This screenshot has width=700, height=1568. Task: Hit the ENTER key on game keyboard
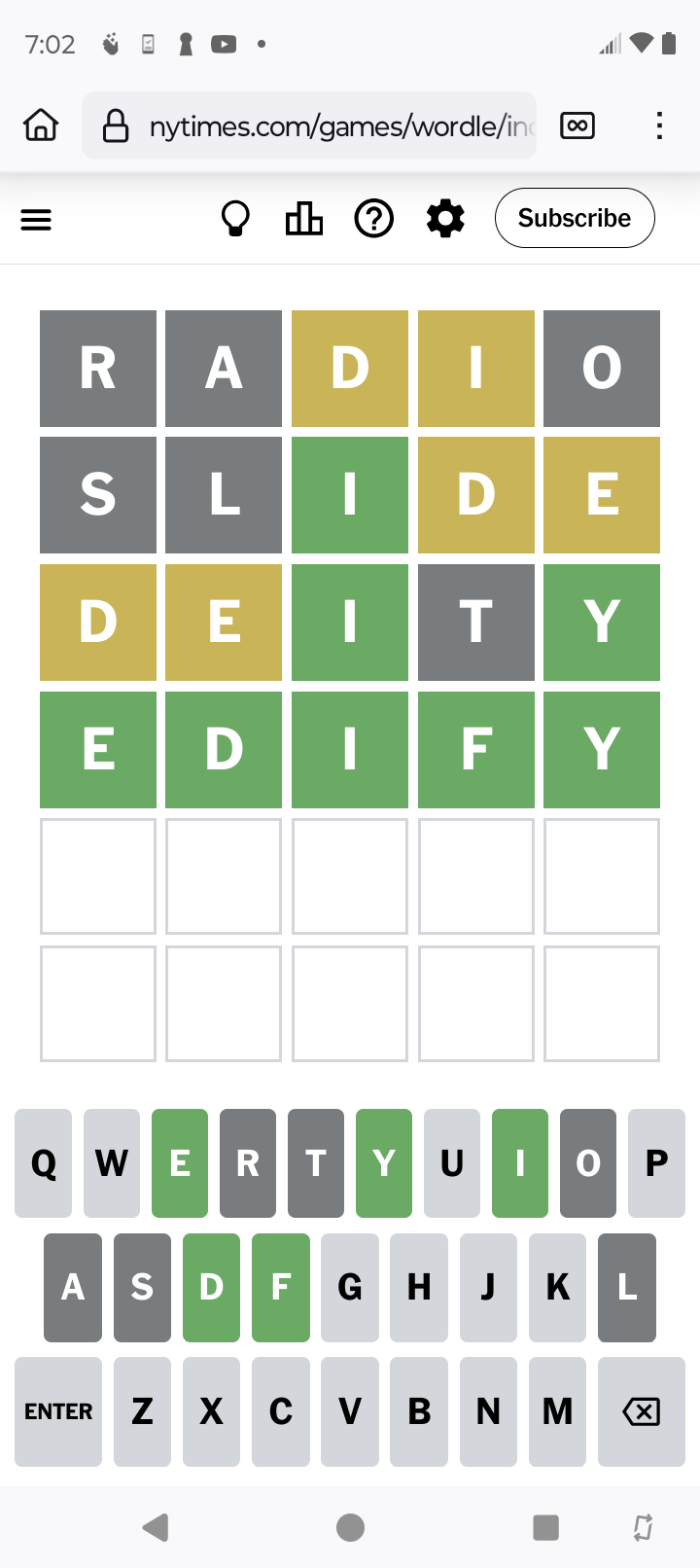(58, 1411)
